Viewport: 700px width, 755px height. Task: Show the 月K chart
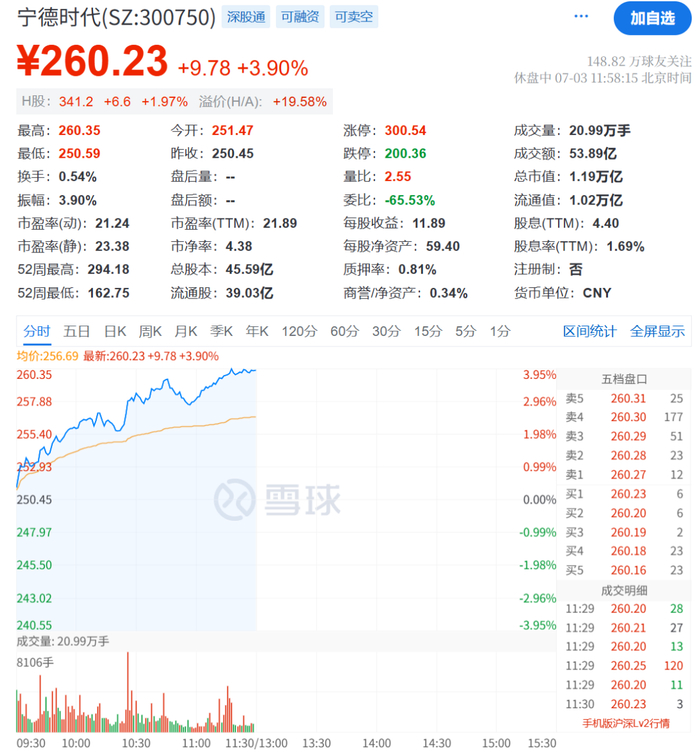click(185, 331)
